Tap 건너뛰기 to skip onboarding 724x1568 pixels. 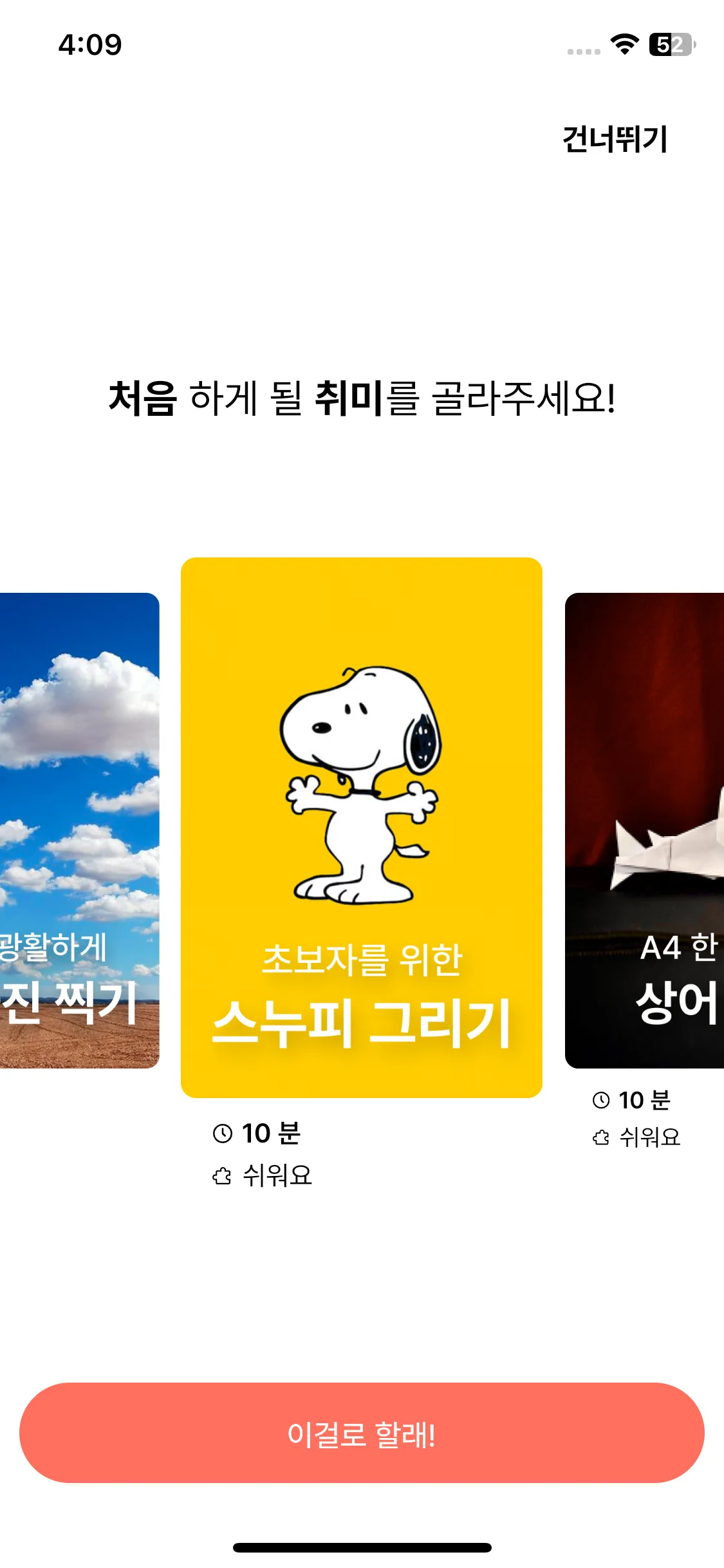[615, 139]
